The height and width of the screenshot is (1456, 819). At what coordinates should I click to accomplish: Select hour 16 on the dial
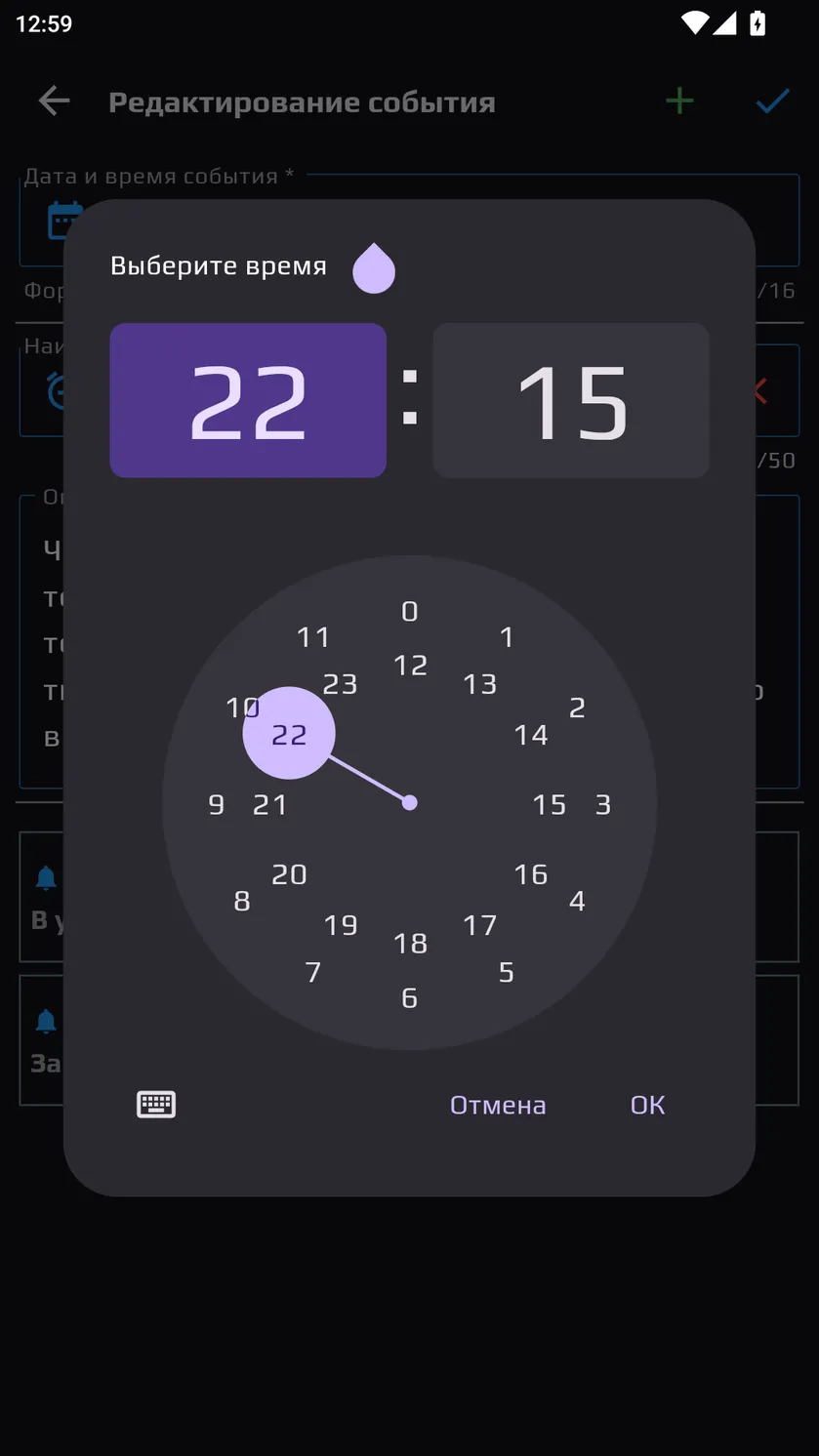531,874
